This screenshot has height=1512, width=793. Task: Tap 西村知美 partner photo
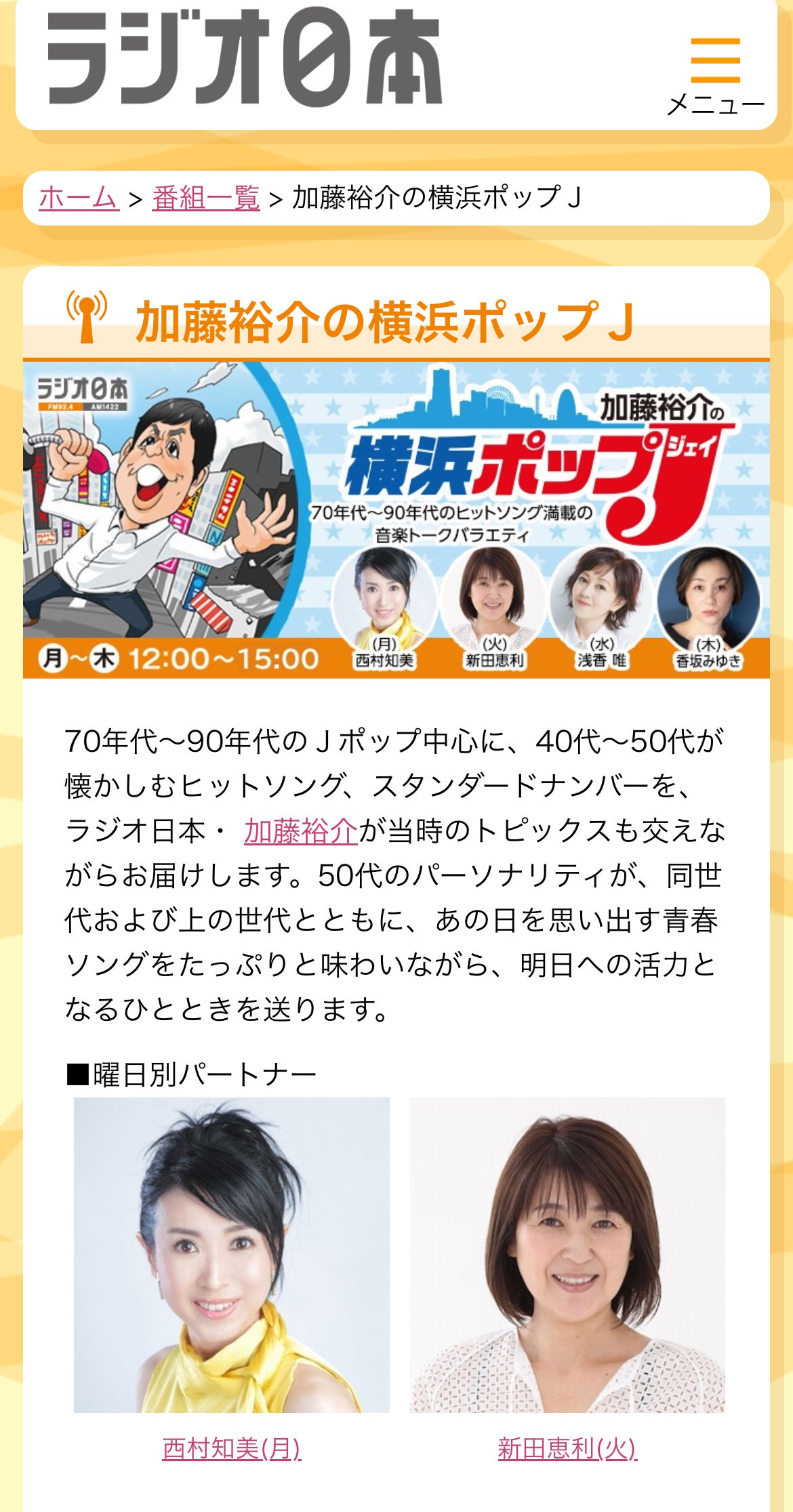pyautogui.click(x=231, y=1255)
